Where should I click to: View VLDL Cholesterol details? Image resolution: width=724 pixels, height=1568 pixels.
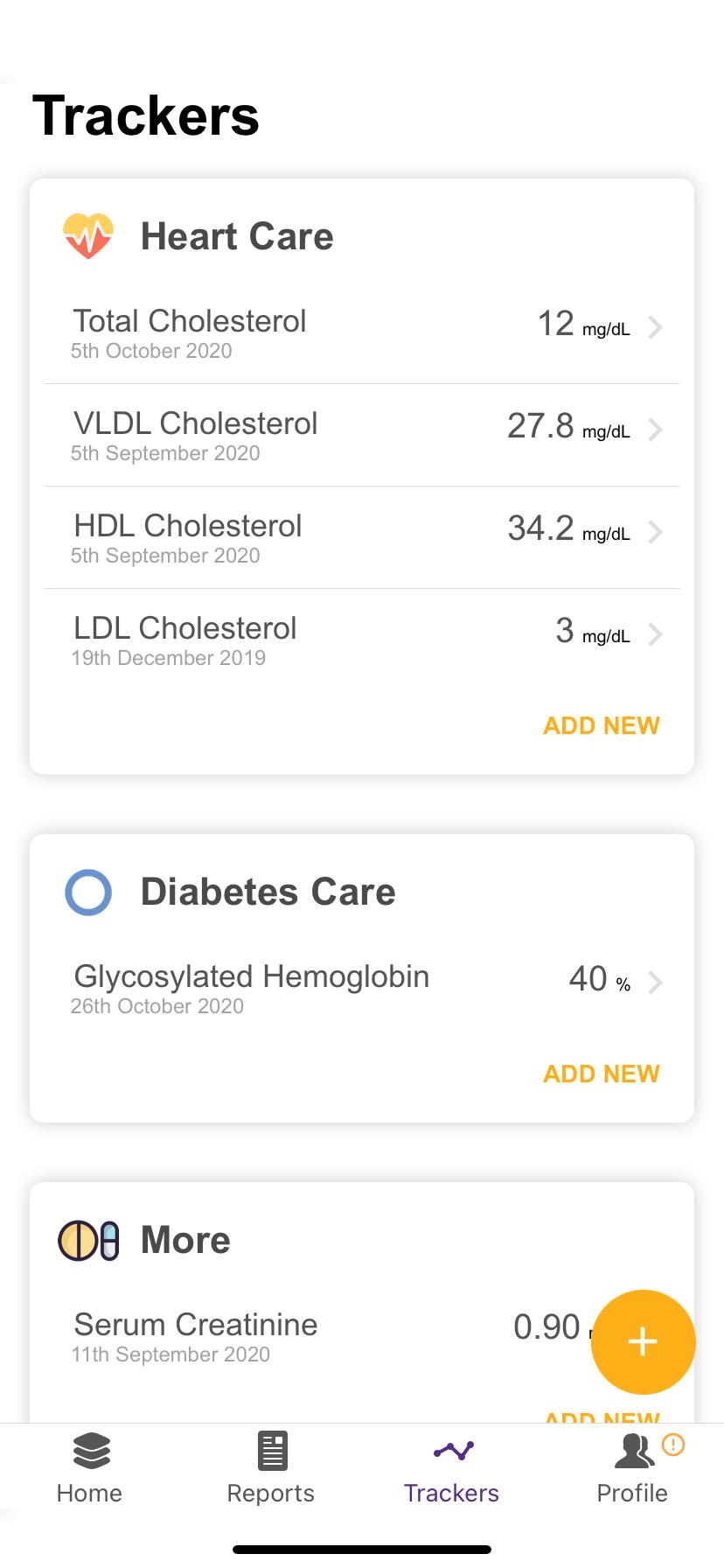pyautogui.click(x=362, y=435)
